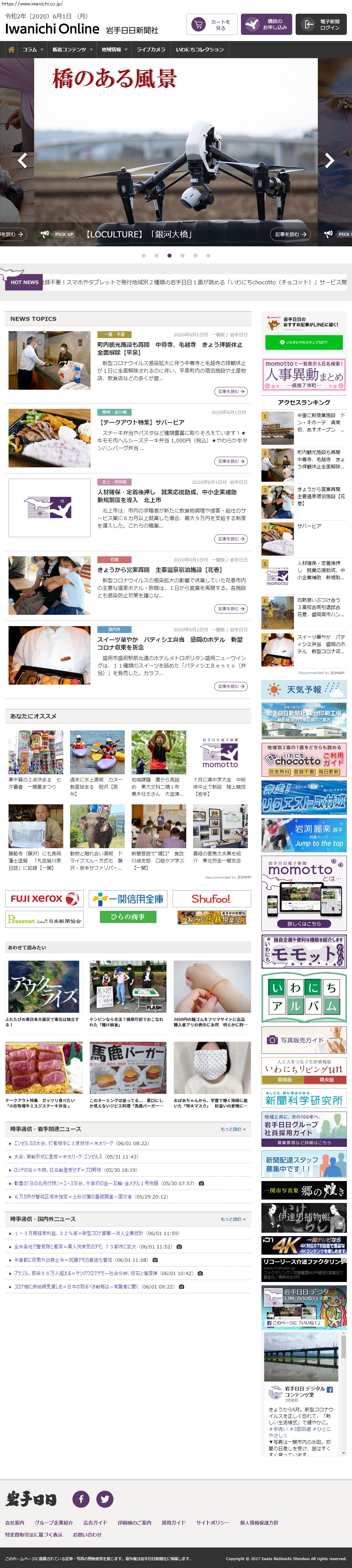
Task: Tap もっと読む beside 時事通信・岩手関連ニュース
Action: [233, 1129]
